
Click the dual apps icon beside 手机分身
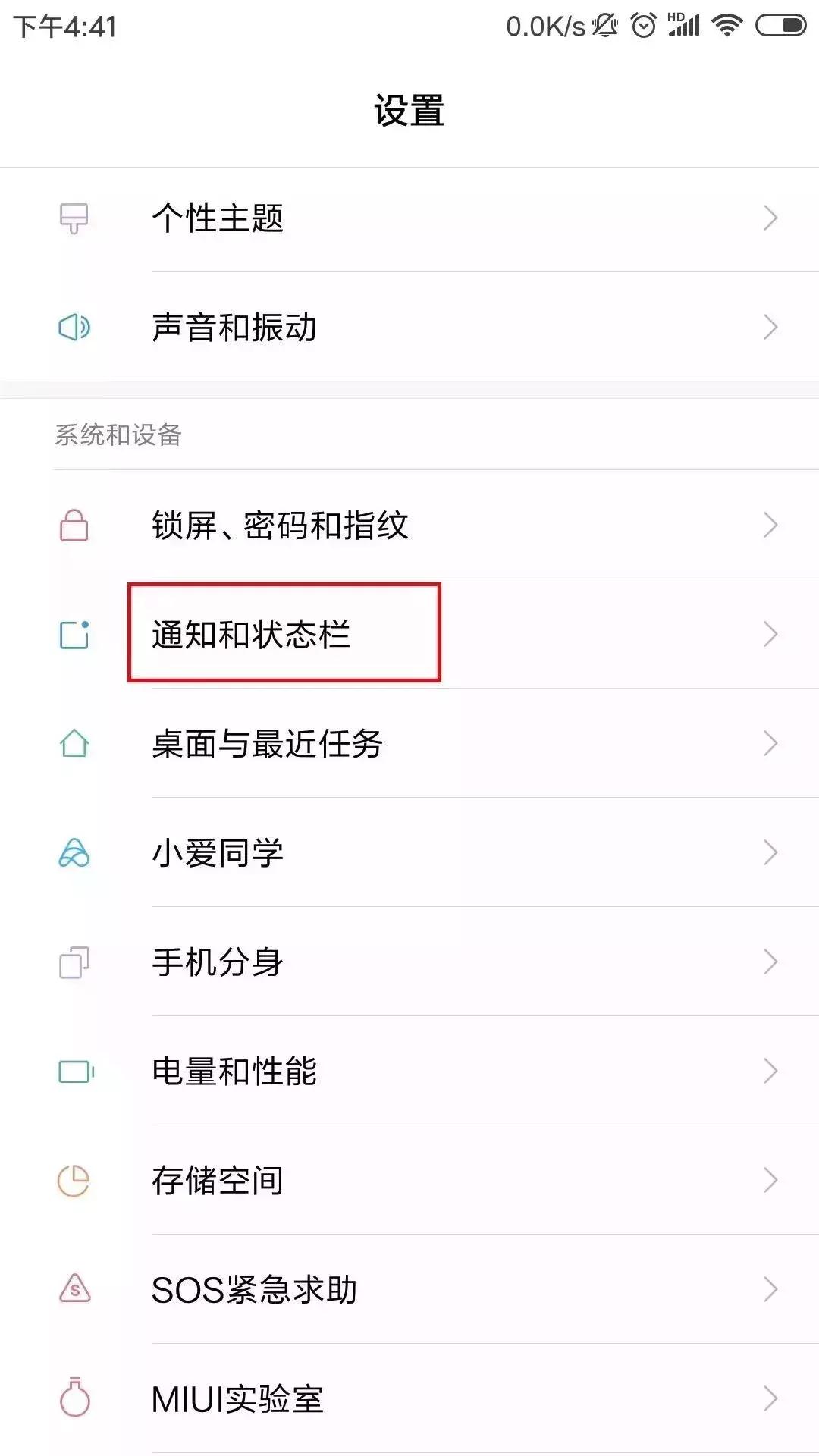coord(74,962)
